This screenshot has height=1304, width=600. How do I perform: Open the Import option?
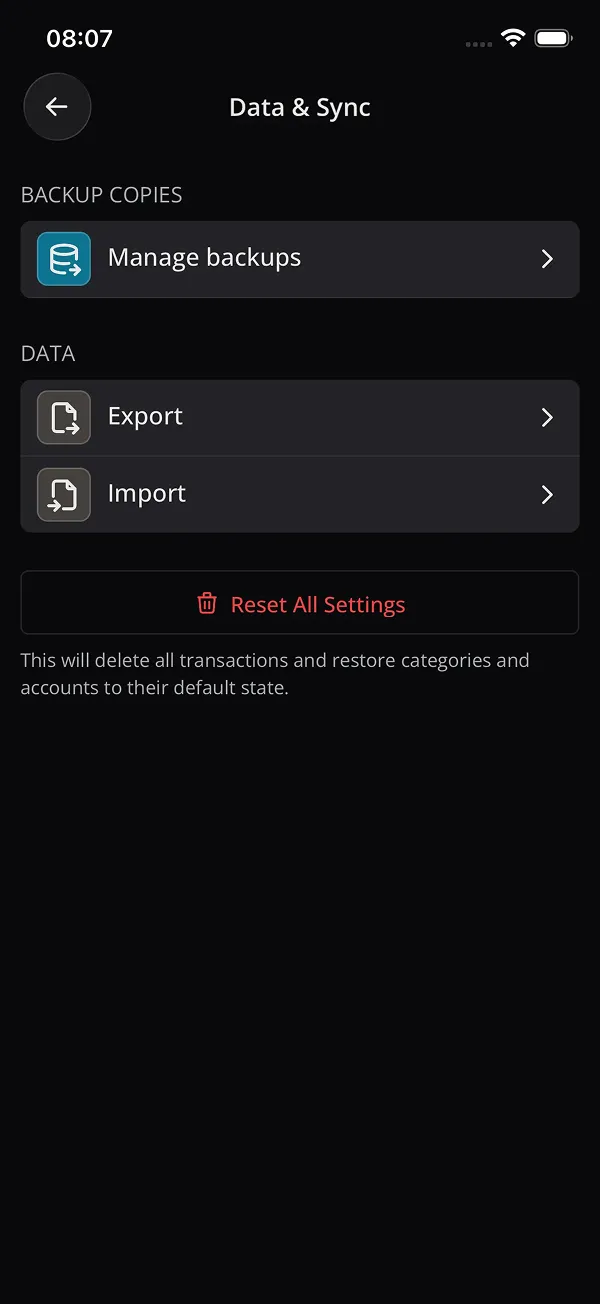tap(299, 494)
